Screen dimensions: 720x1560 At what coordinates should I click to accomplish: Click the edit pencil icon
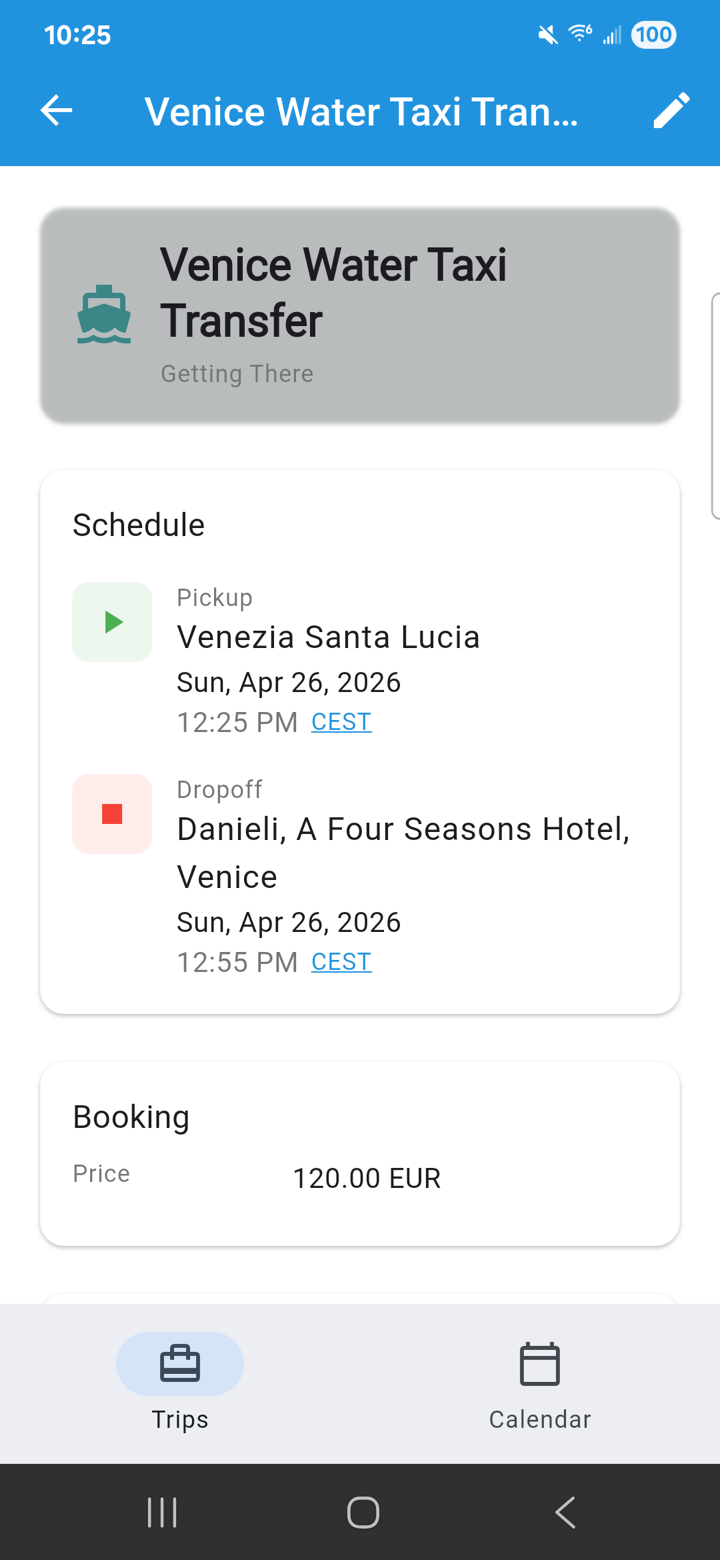click(x=670, y=110)
